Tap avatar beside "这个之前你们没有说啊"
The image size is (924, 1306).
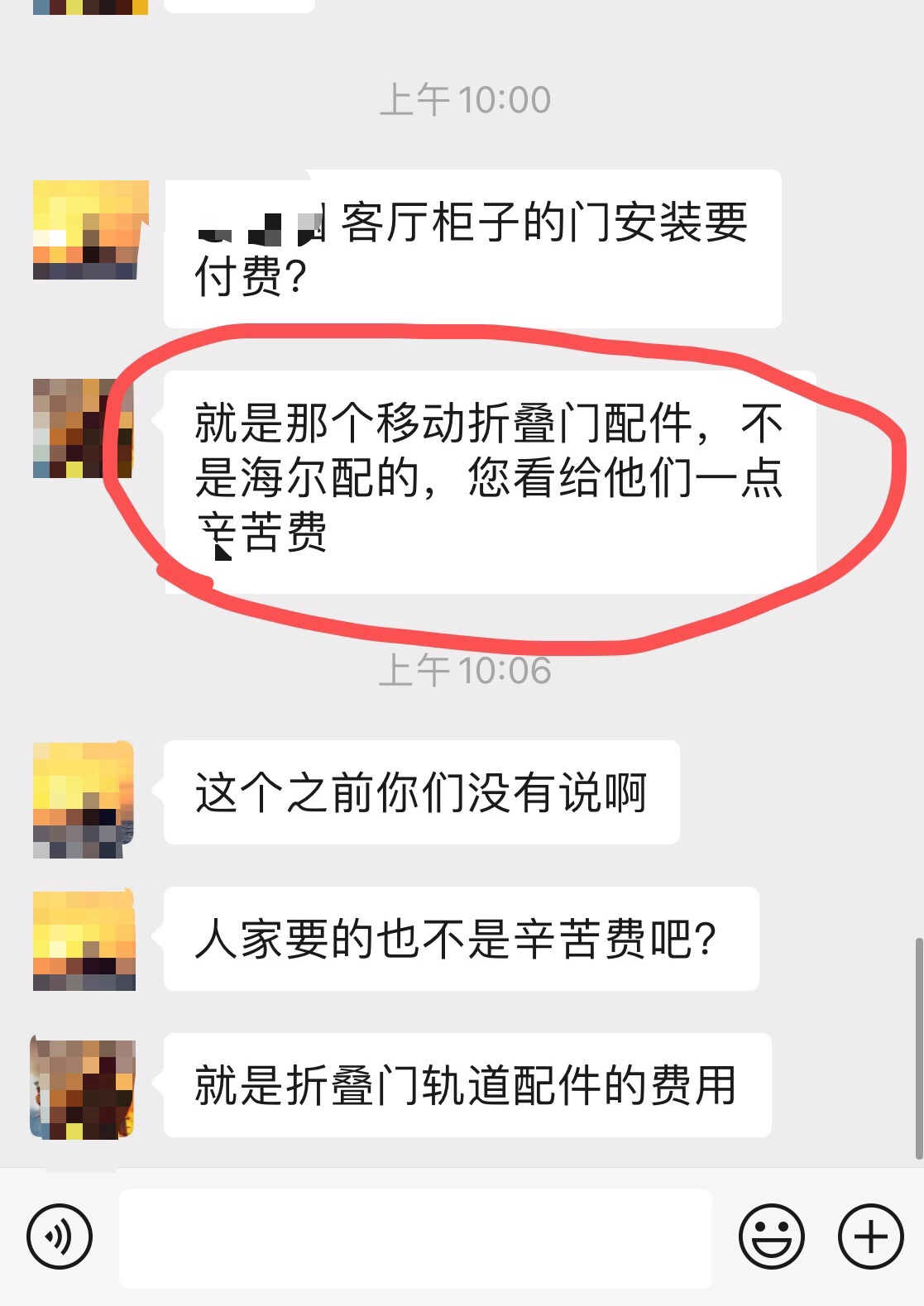(84, 799)
